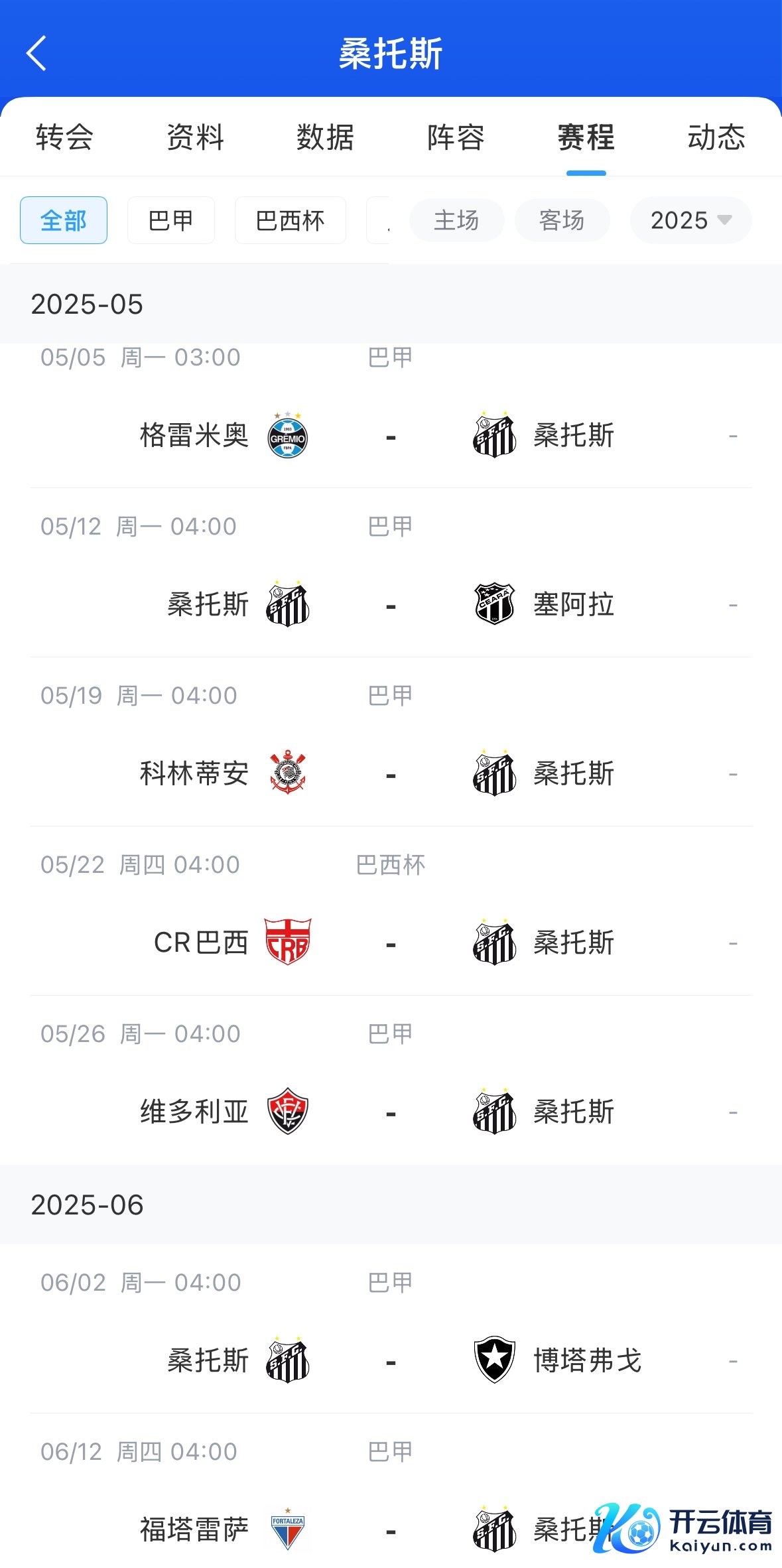Show only 主场 matches
This screenshot has height=1568, width=782.
pyautogui.click(x=456, y=220)
